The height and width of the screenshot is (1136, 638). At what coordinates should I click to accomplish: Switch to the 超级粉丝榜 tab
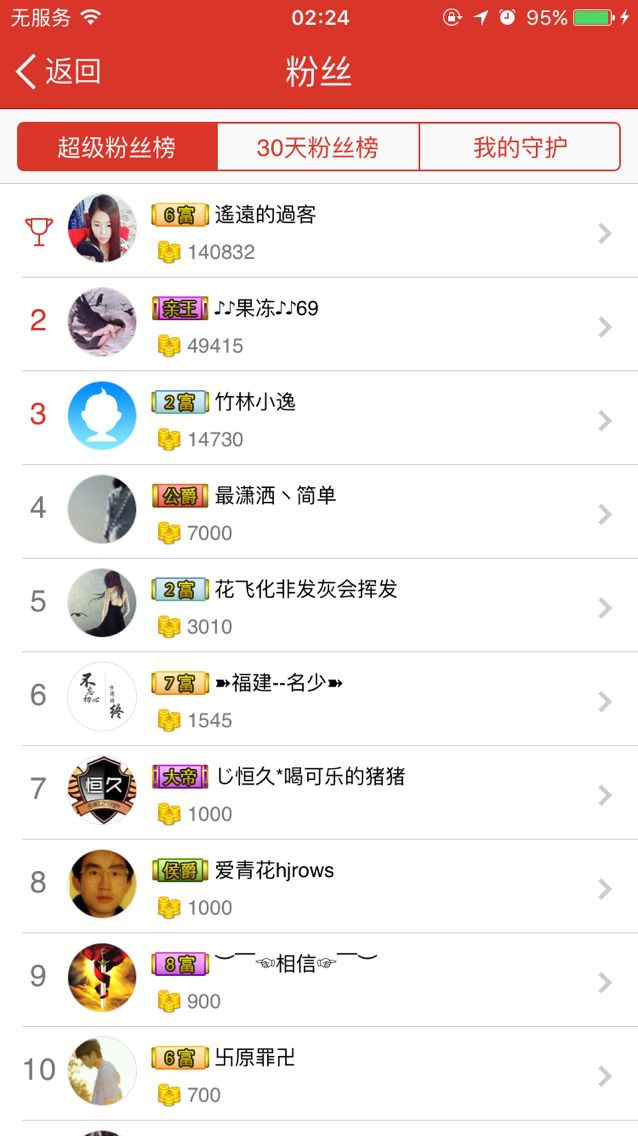point(117,148)
